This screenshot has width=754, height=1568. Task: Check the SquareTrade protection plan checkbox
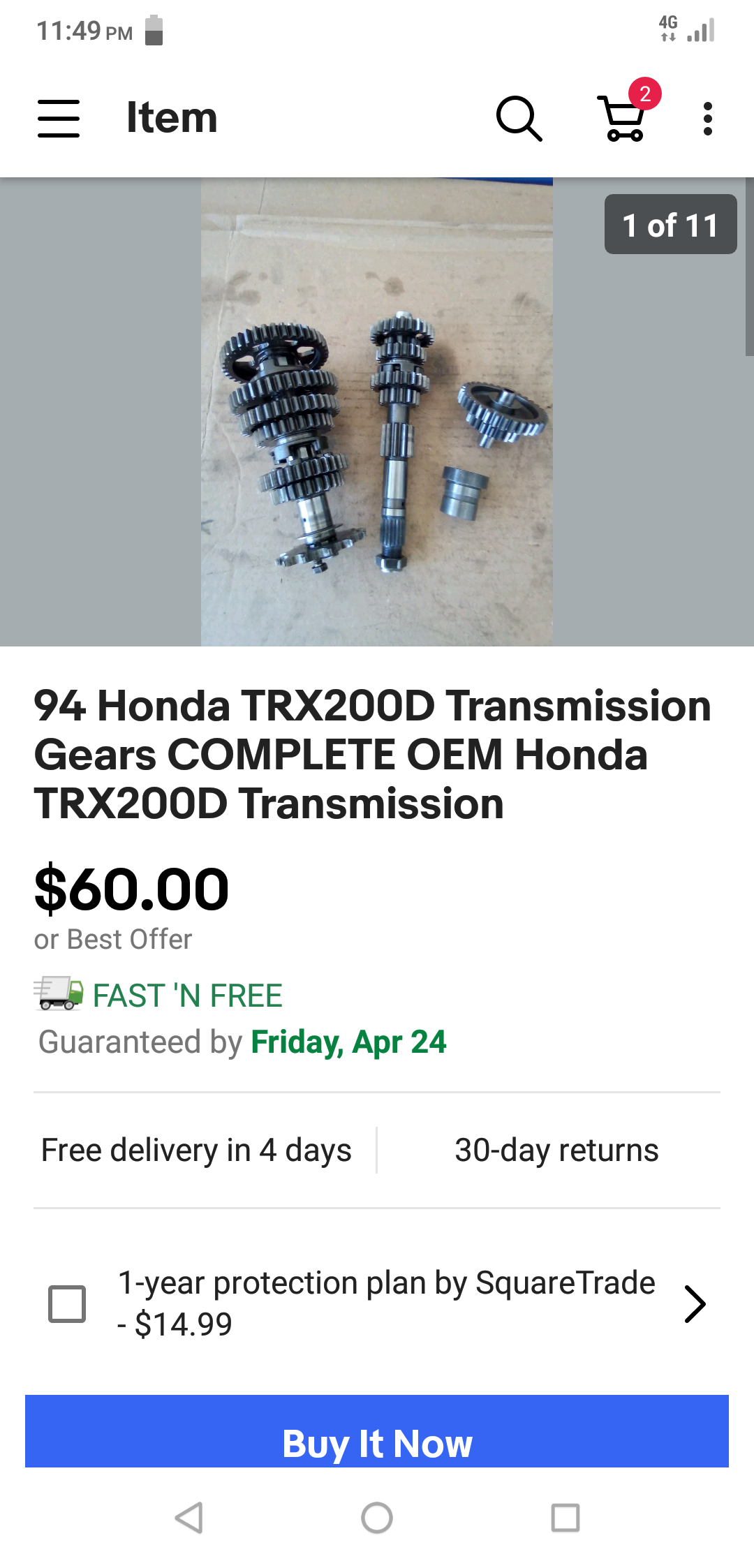pyautogui.click(x=67, y=1303)
